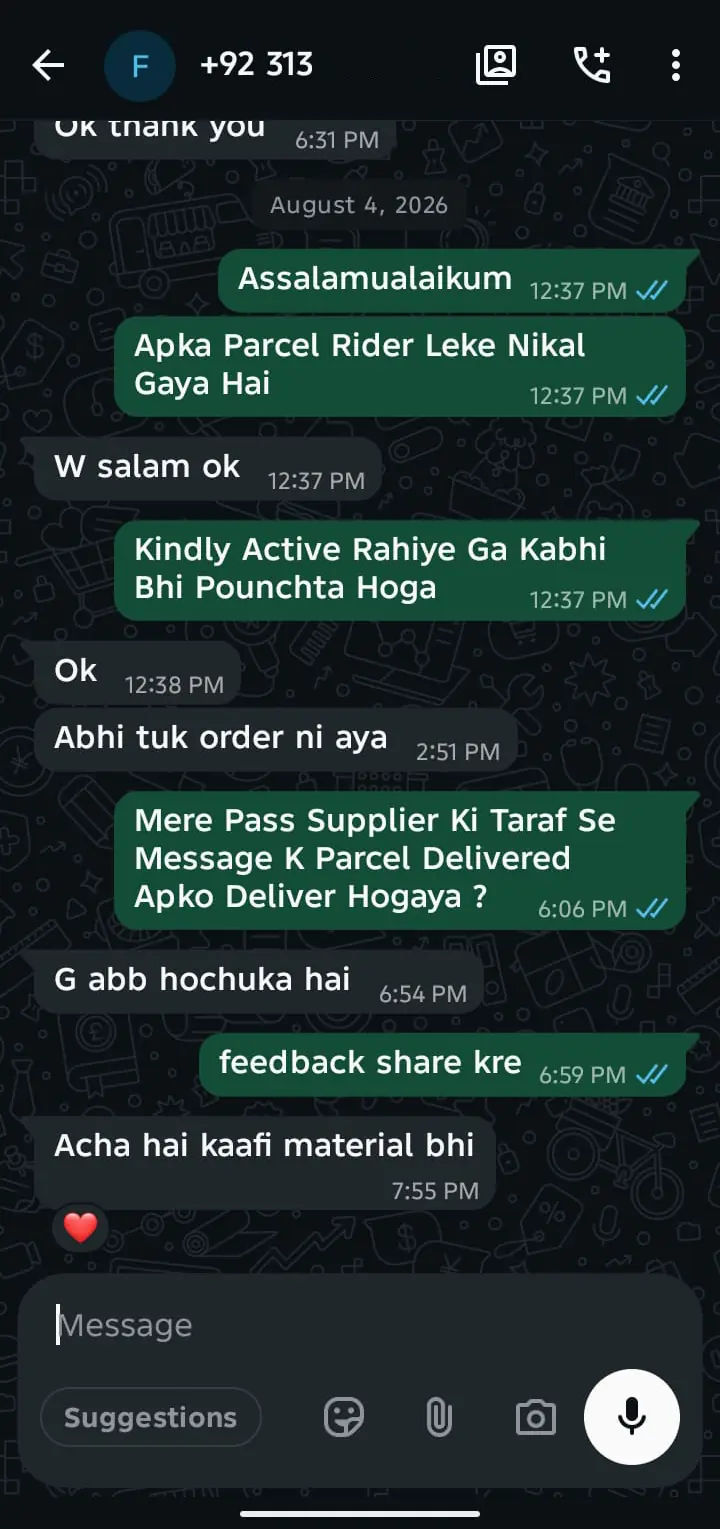
Task: Open the Suggestions chip
Action: [x=151, y=1417]
